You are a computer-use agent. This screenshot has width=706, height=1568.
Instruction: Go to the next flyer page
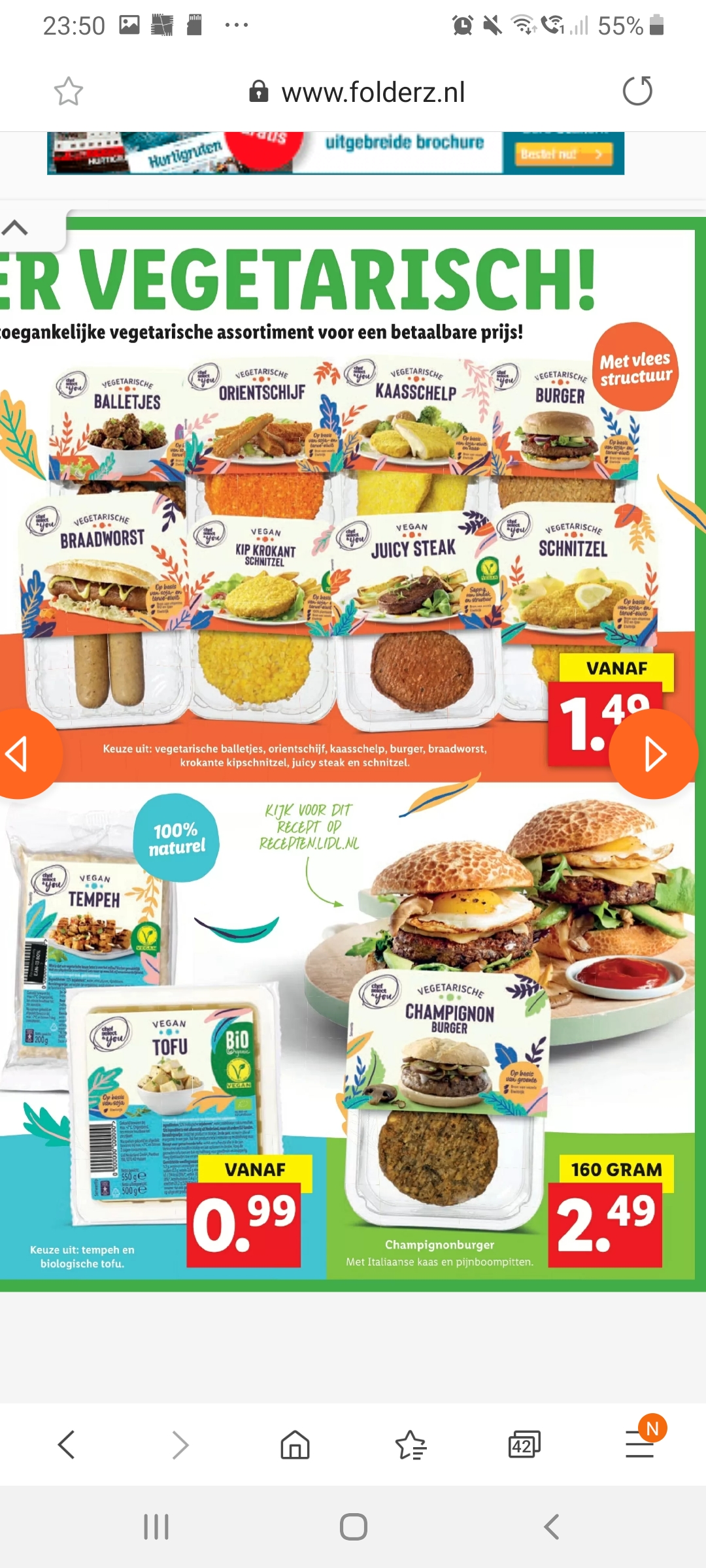pyautogui.click(x=654, y=754)
